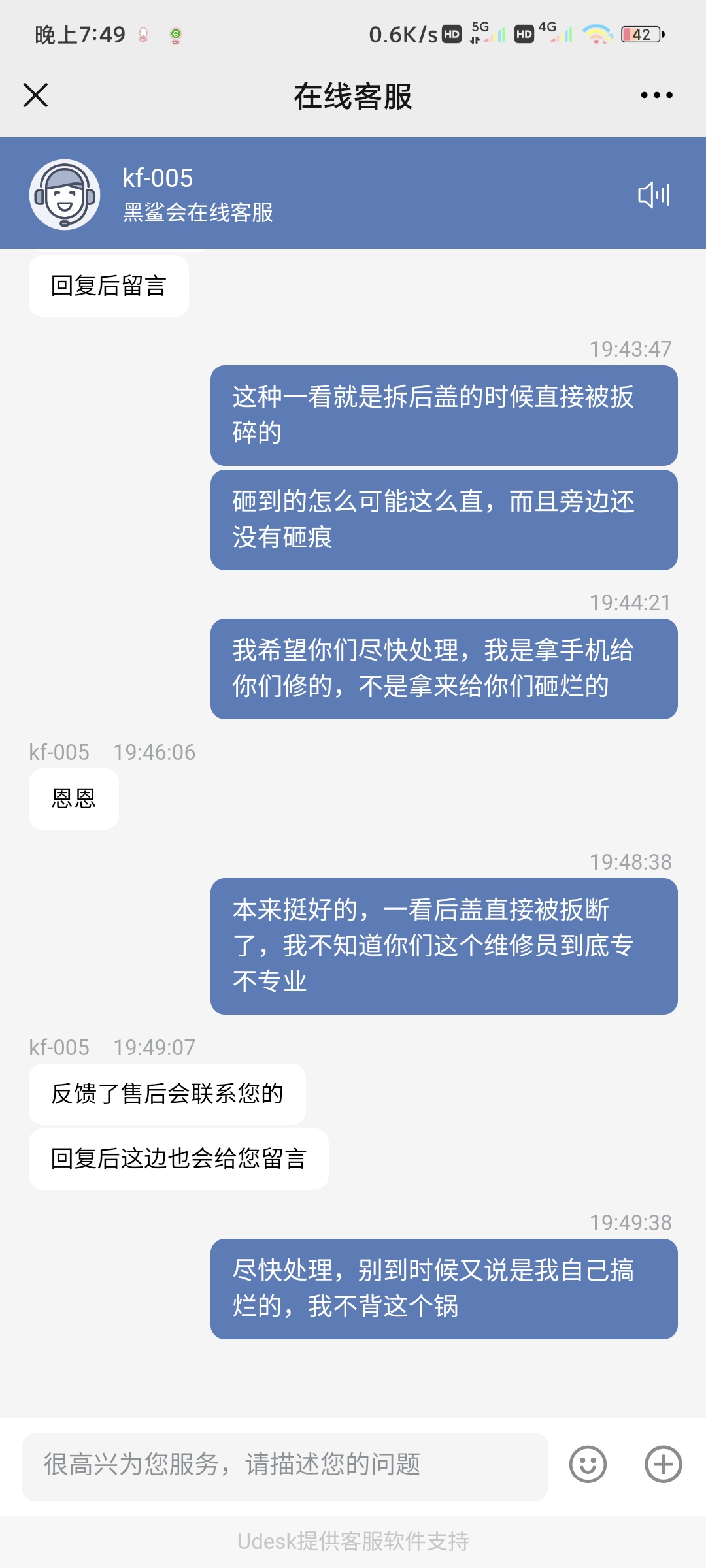Open the emoji picker
706x1568 pixels.
(x=588, y=1465)
